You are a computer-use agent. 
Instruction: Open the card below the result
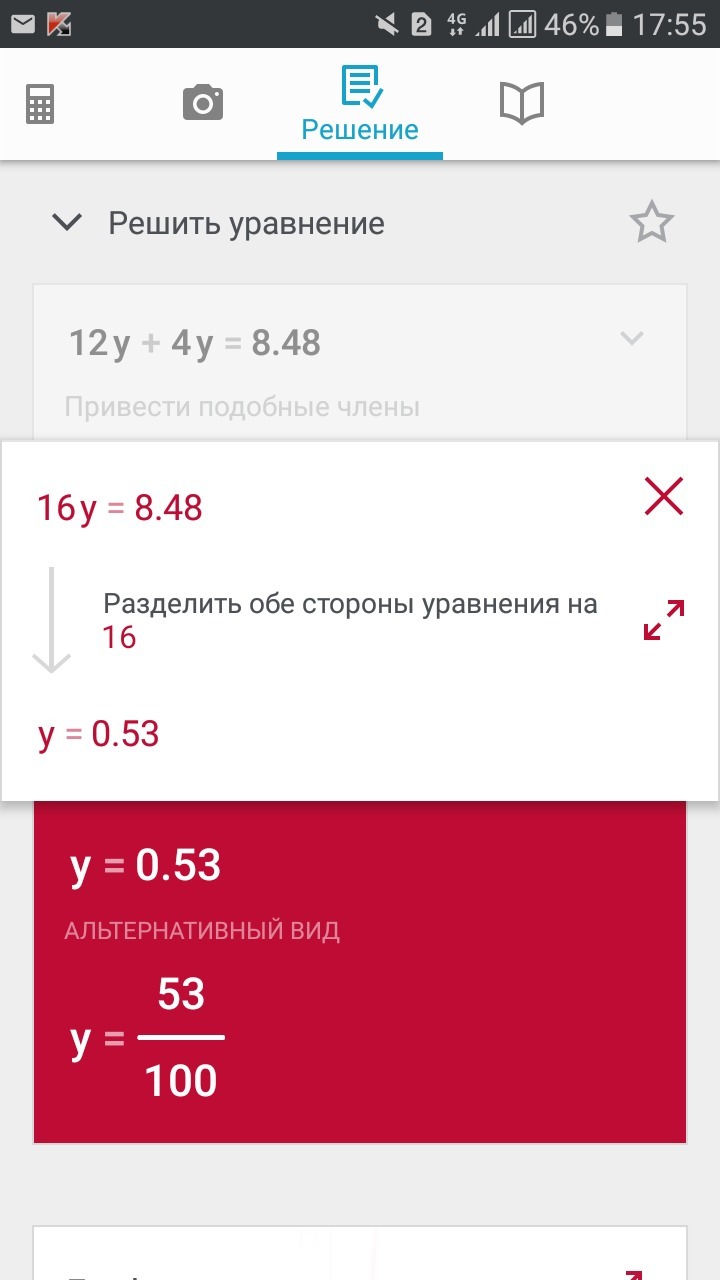pos(360,1255)
